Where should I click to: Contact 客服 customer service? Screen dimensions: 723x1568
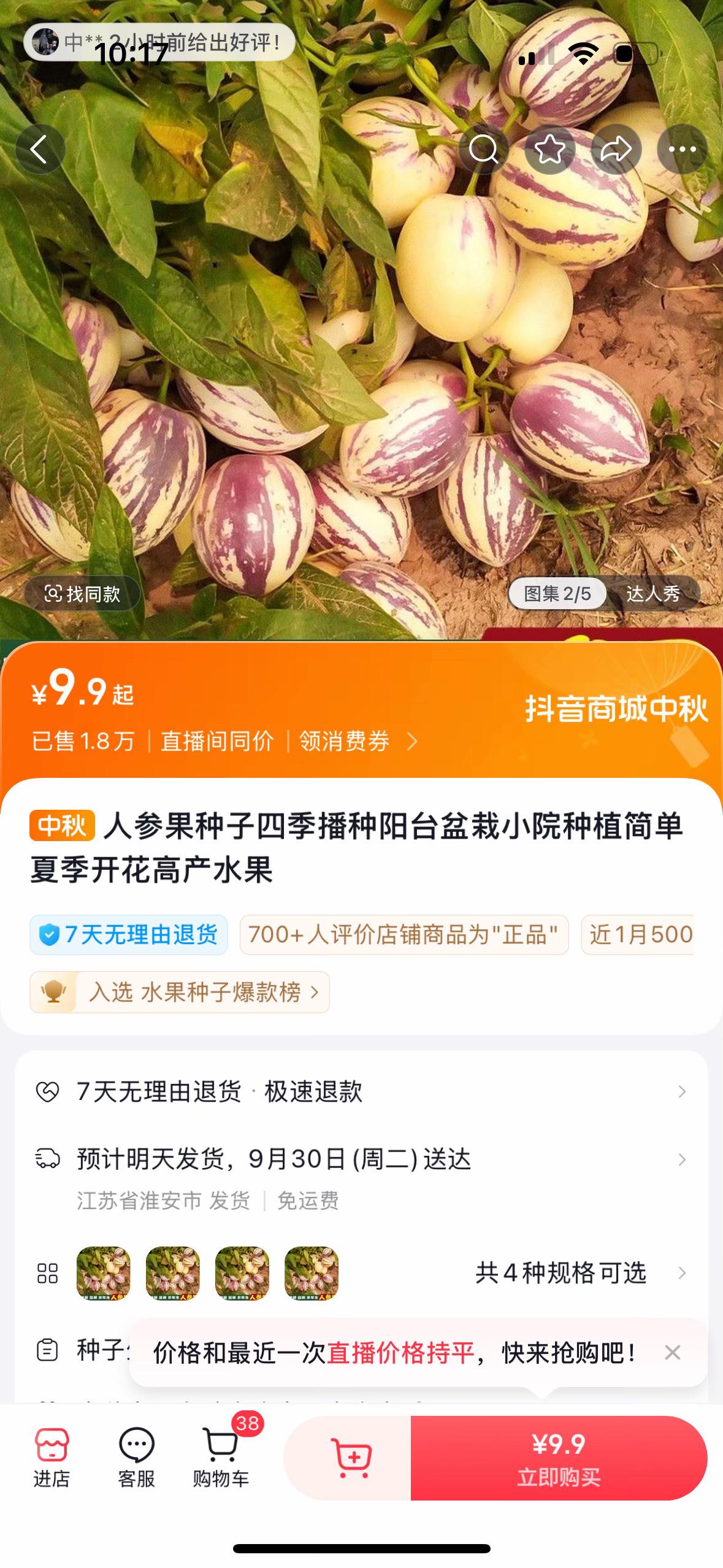[136, 1458]
